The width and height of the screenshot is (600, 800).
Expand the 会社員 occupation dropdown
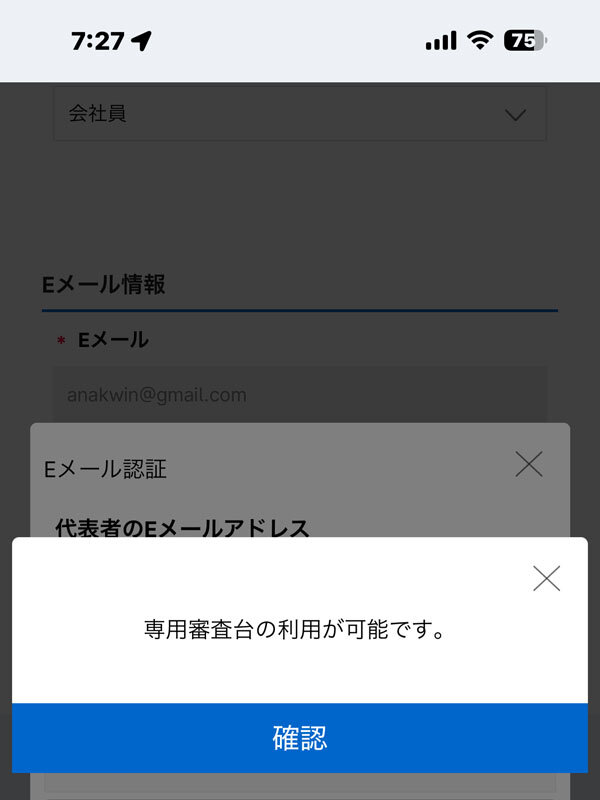[x=300, y=114]
